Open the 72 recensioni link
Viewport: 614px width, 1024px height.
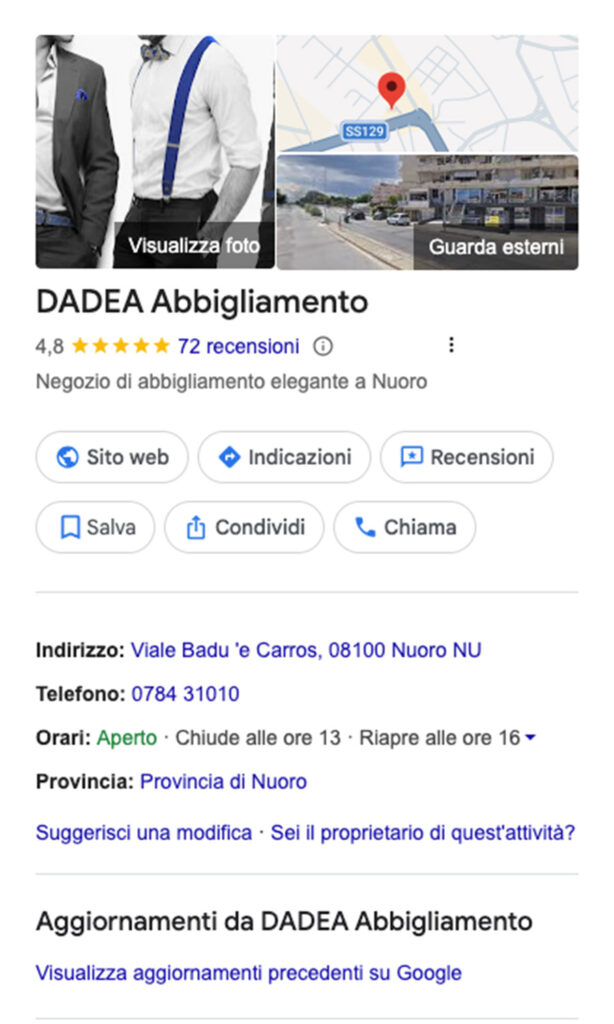click(x=238, y=347)
